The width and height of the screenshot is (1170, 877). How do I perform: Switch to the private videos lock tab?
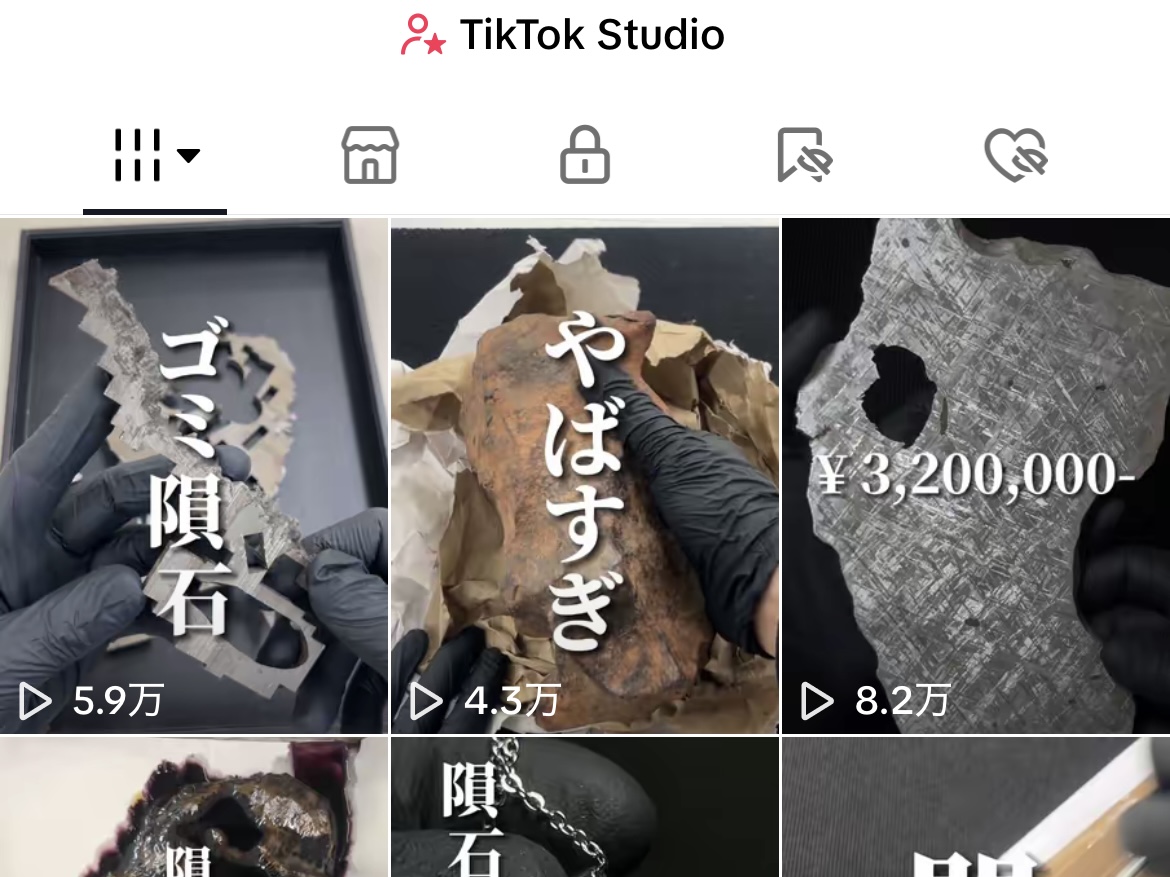(x=585, y=157)
